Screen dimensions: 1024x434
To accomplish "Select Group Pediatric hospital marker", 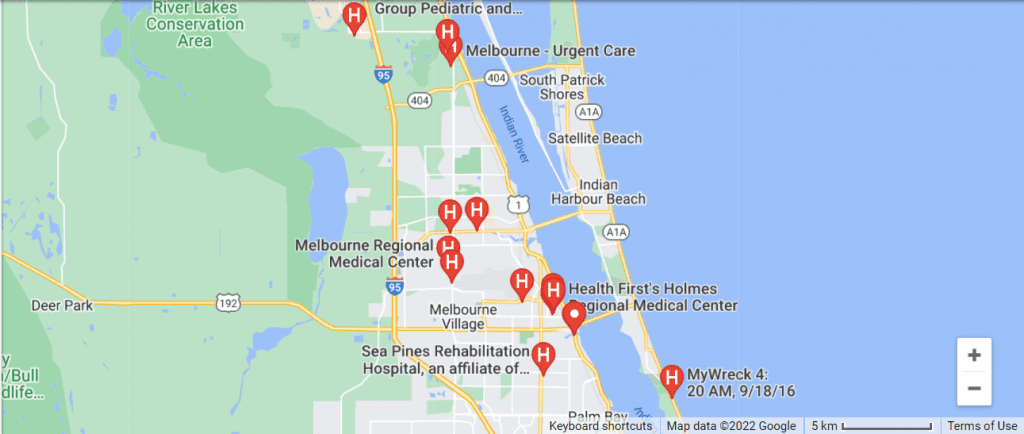I will tap(354, 16).
